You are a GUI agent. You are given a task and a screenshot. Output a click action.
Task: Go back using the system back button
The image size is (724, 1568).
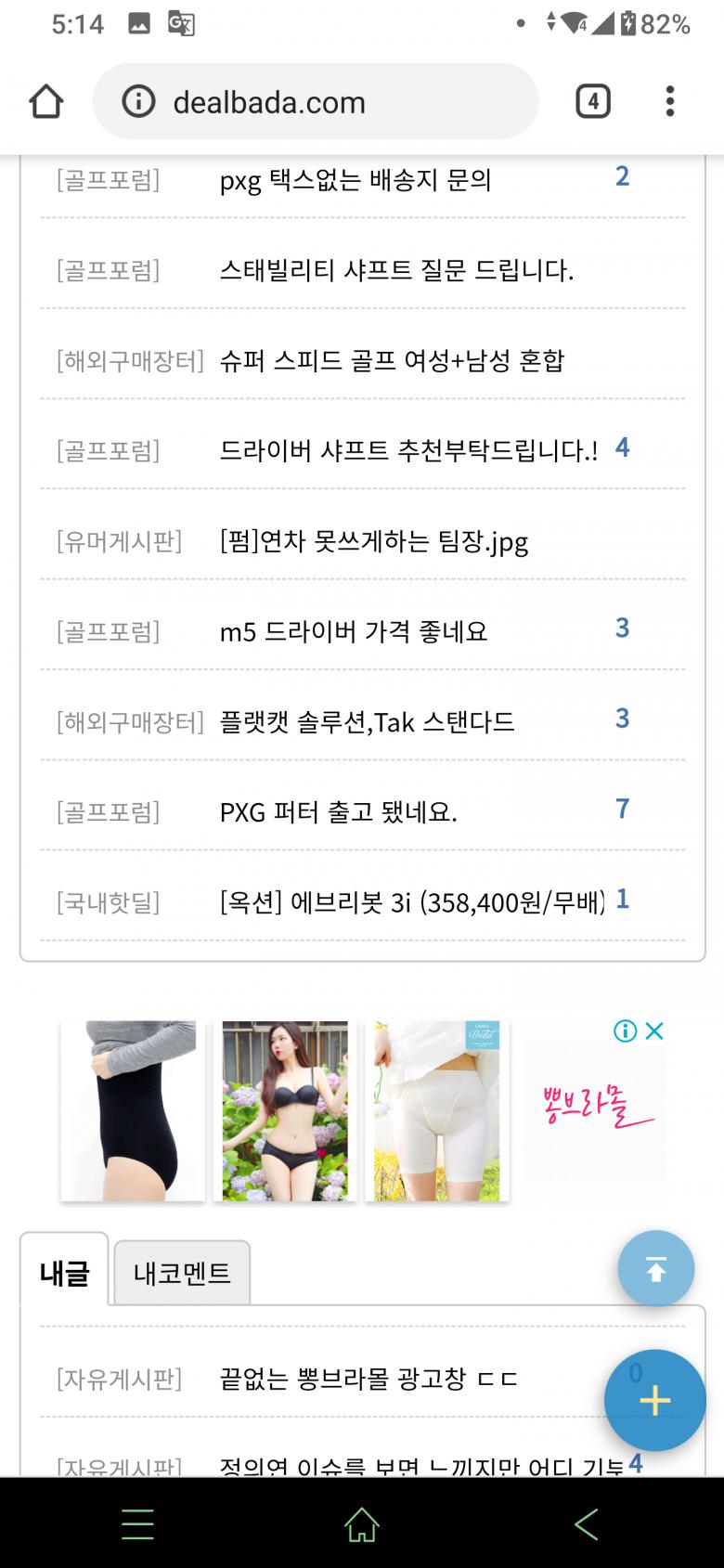point(586,1523)
